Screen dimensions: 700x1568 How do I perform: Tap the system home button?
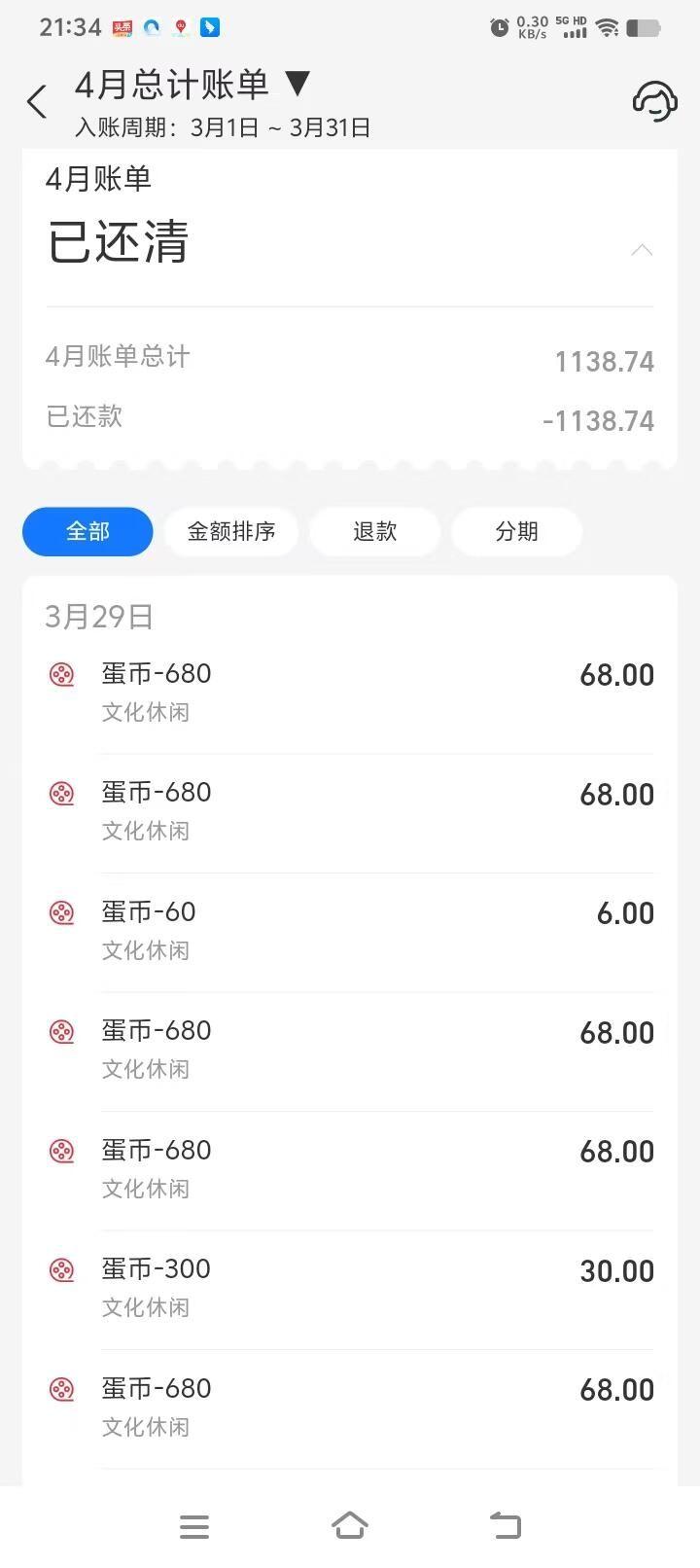[350, 1525]
